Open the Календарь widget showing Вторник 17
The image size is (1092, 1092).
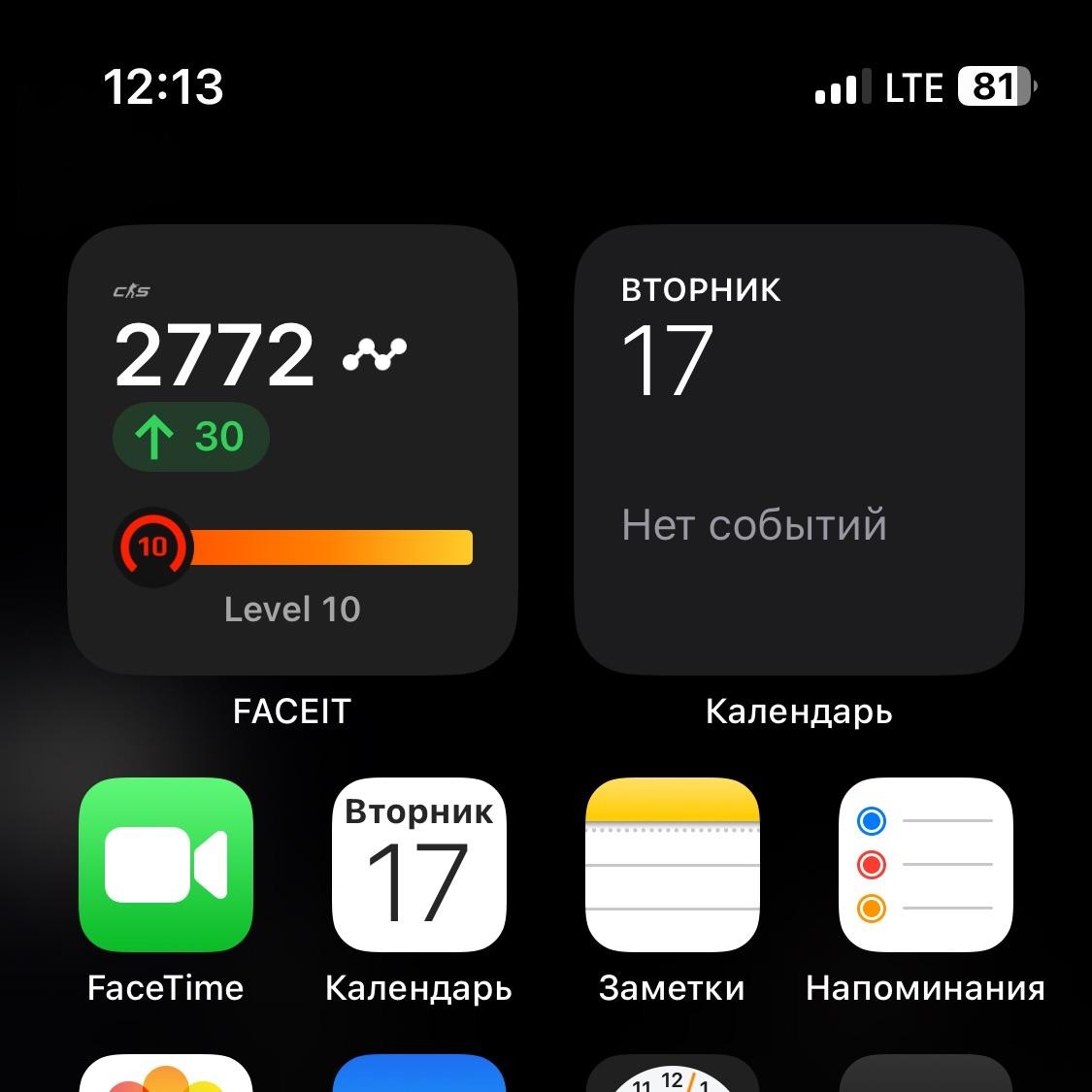(799, 450)
